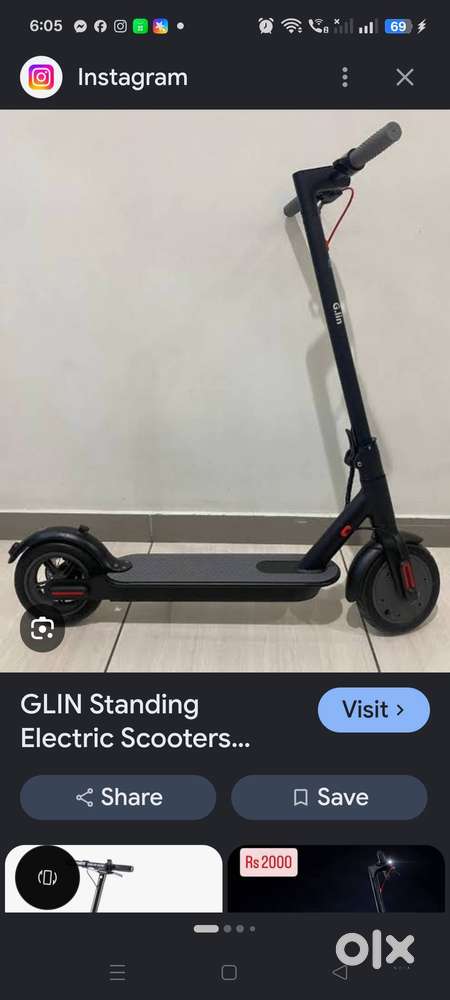The image size is (450, 1000).
Task: Open the recent apps menu button
Action: pos(117,972)
